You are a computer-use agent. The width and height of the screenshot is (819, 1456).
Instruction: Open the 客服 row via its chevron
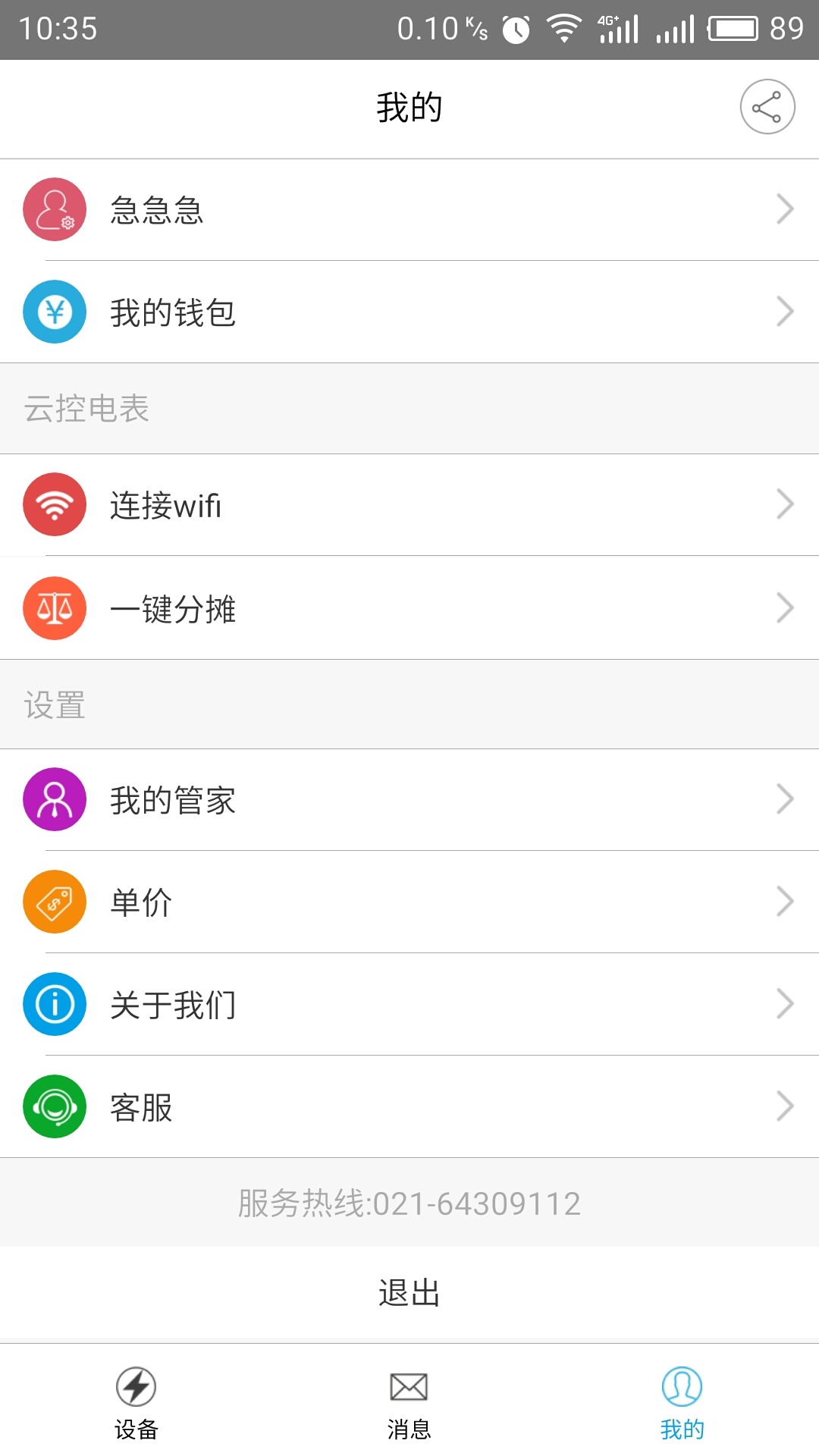tap(785, 1107)
